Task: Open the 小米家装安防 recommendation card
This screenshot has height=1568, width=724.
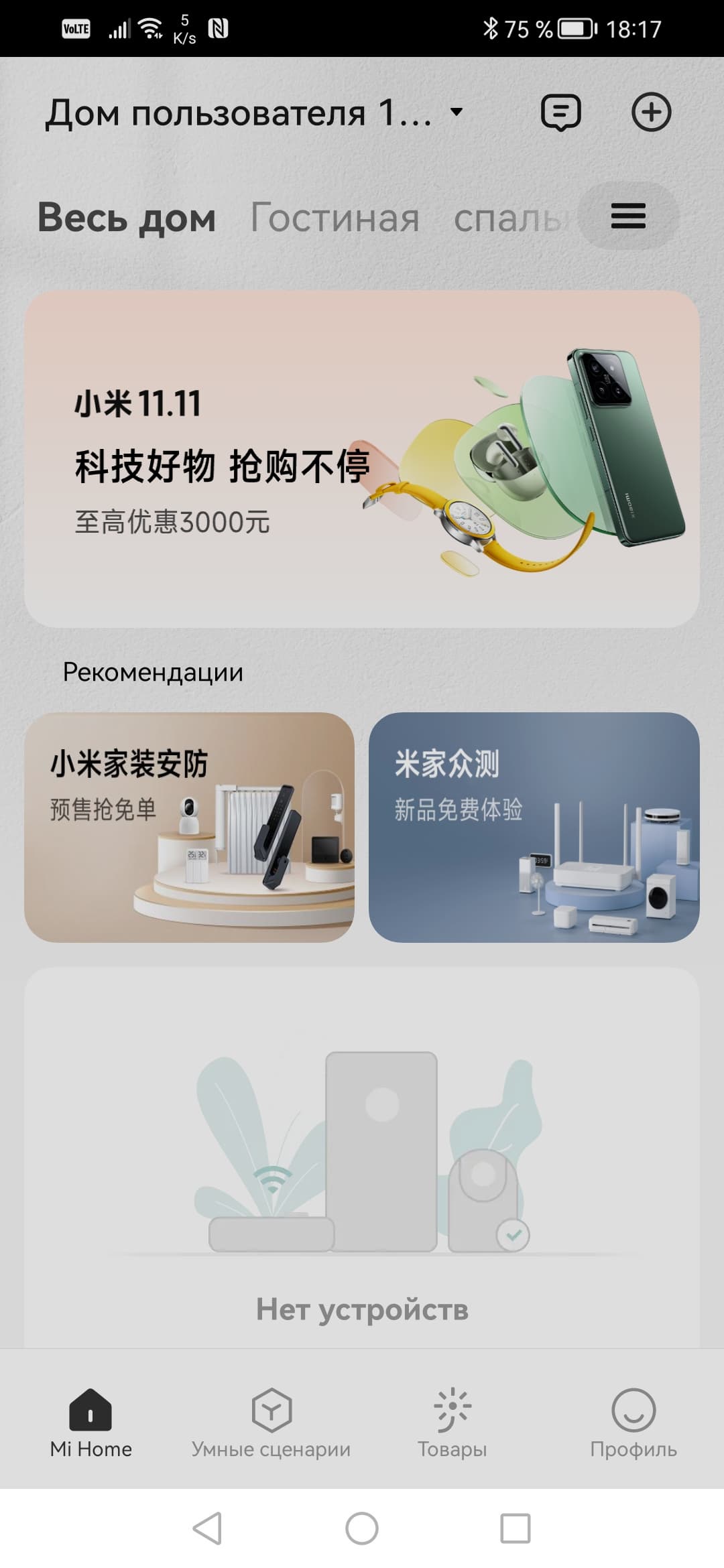Action: click(x=189, y=827)
